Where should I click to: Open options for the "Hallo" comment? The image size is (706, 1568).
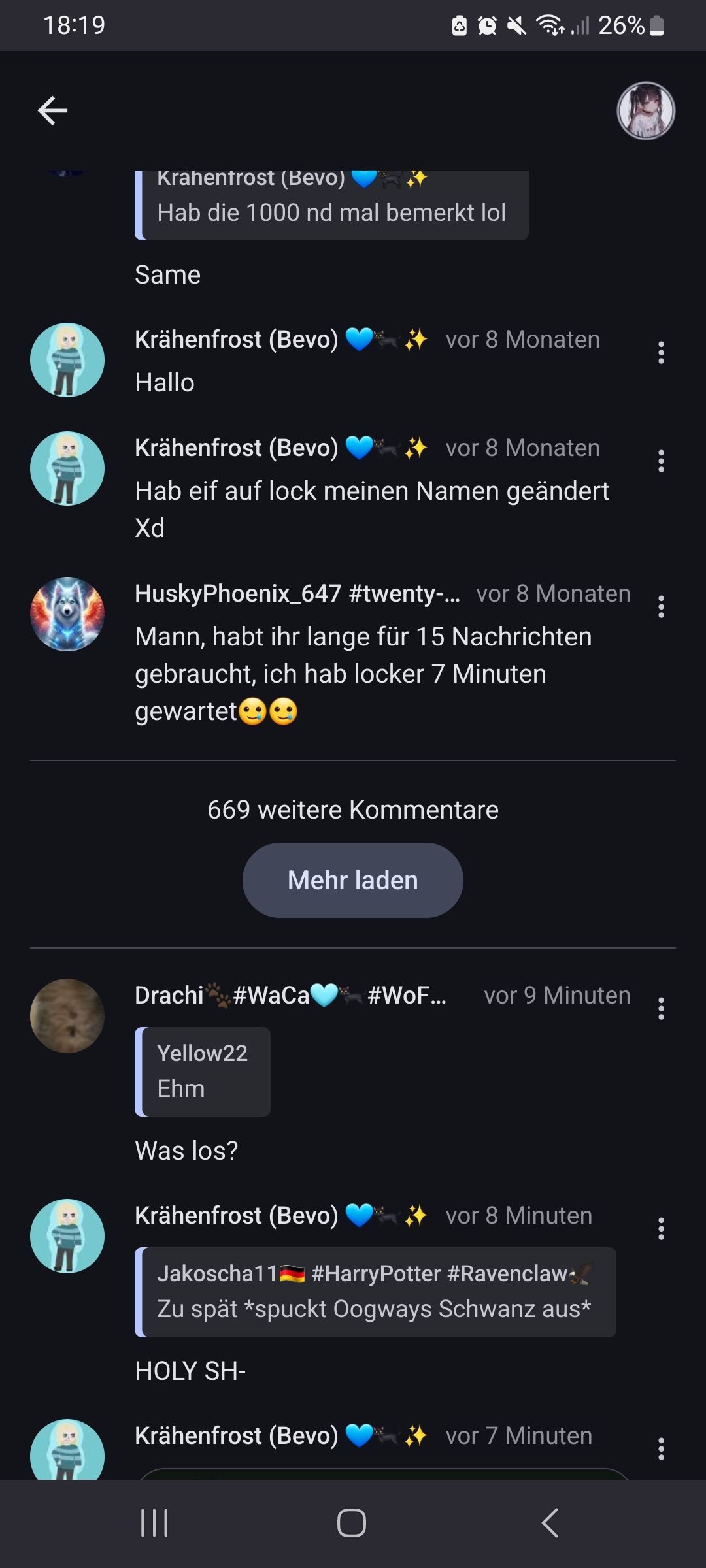point(661,353)
